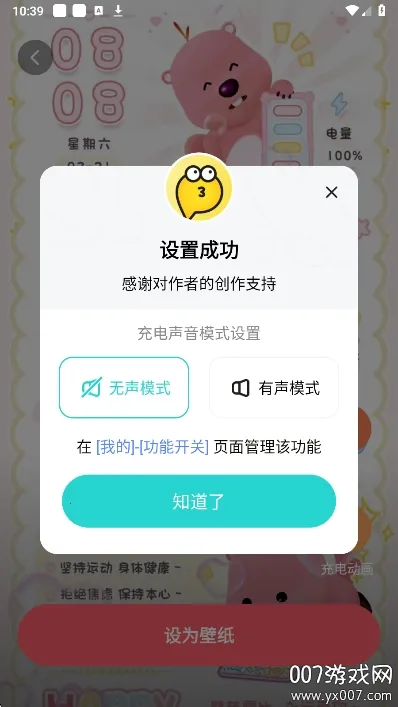This screenshot has height=707, width=398.
Task: Select 无声模式 charging sound option
Action: [x=124, y=388]
